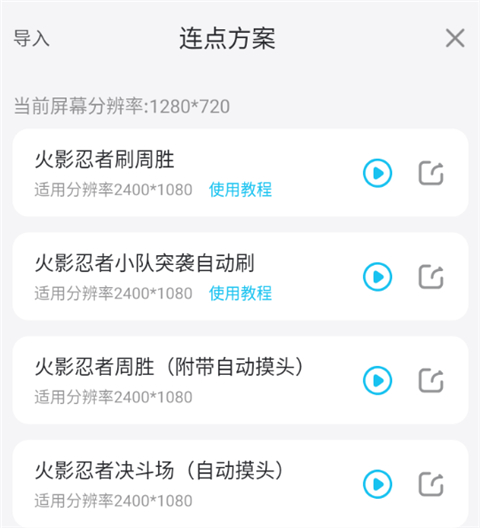
Task: Start 火影忍者周胜（附带自动摸头） scheme
Action: click(x=377, y=381)
